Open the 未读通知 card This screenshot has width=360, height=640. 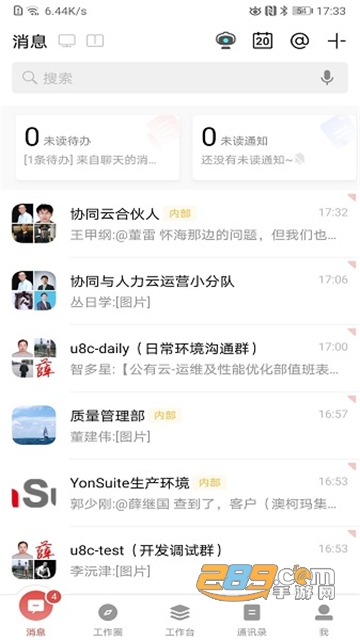[274, 147]
